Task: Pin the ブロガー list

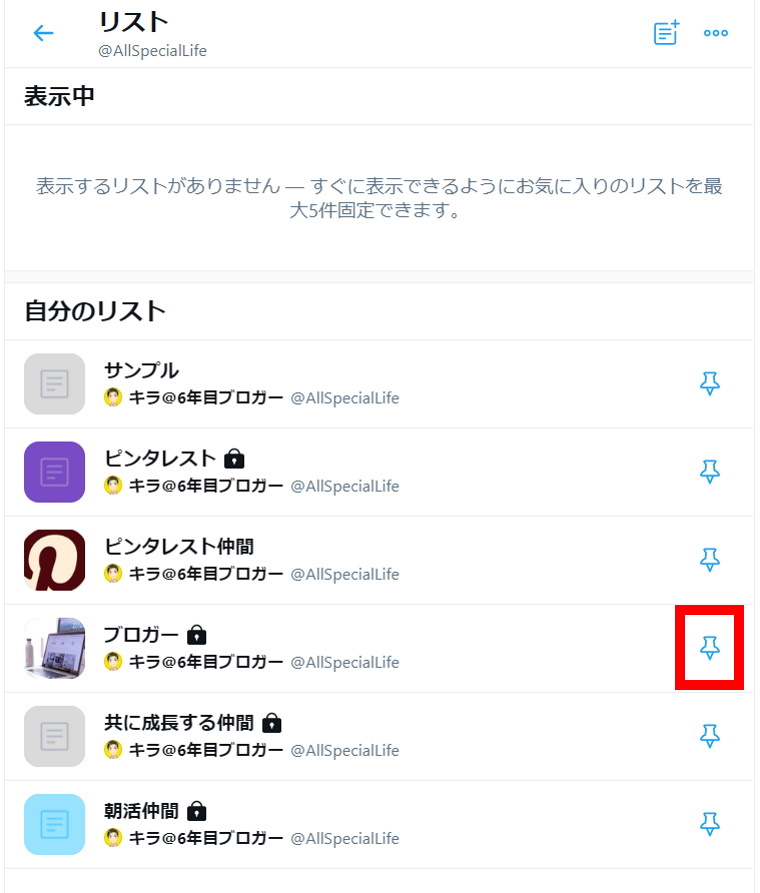Action: (710, 648)
